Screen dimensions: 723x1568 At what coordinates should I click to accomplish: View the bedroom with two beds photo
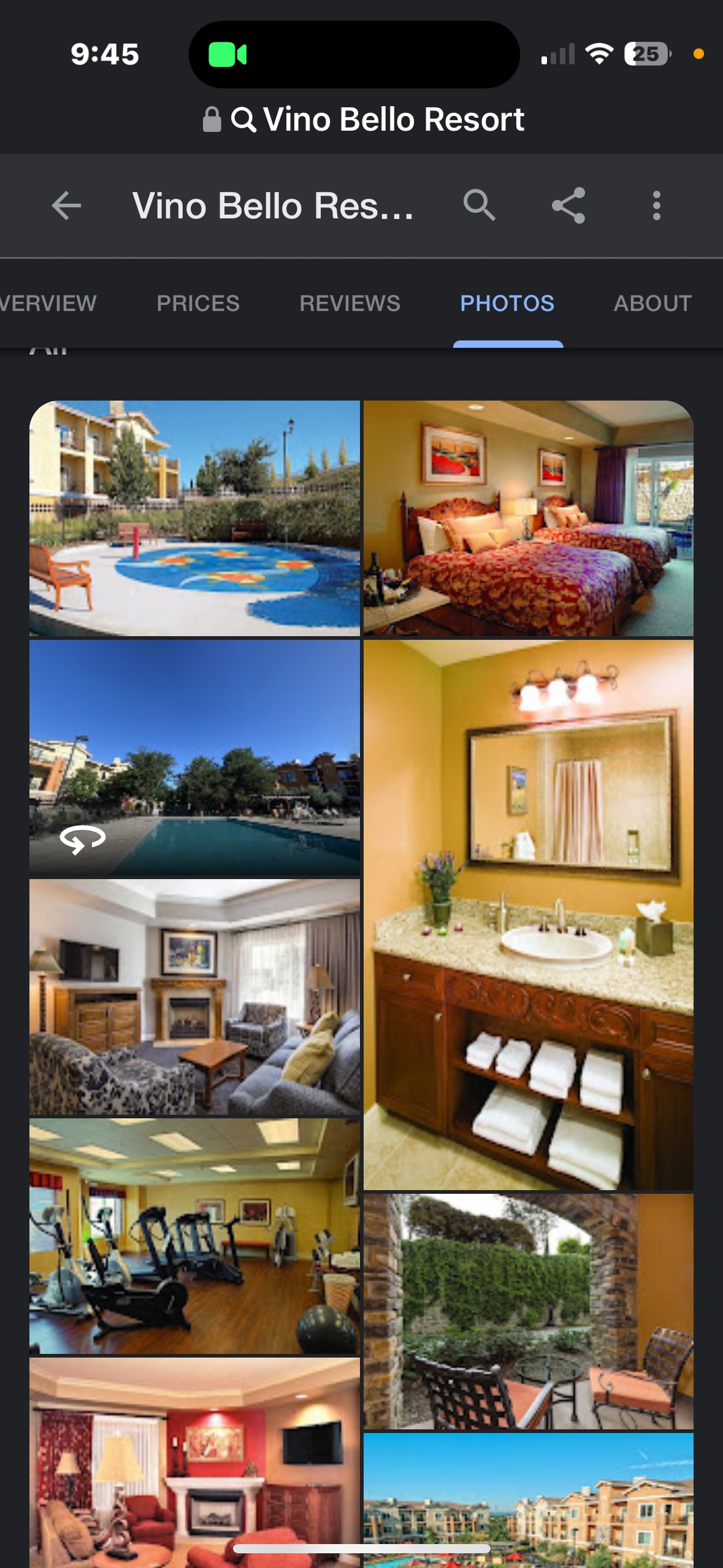pyautogui.click(x=528, y=518)
